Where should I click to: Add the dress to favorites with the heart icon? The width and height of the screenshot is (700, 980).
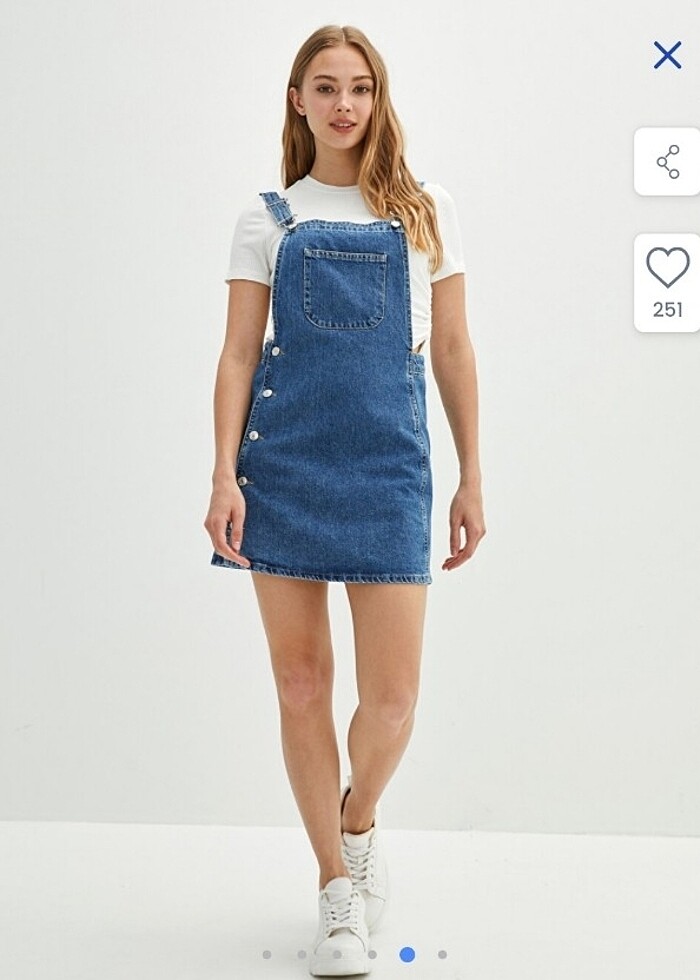[667, 268]
